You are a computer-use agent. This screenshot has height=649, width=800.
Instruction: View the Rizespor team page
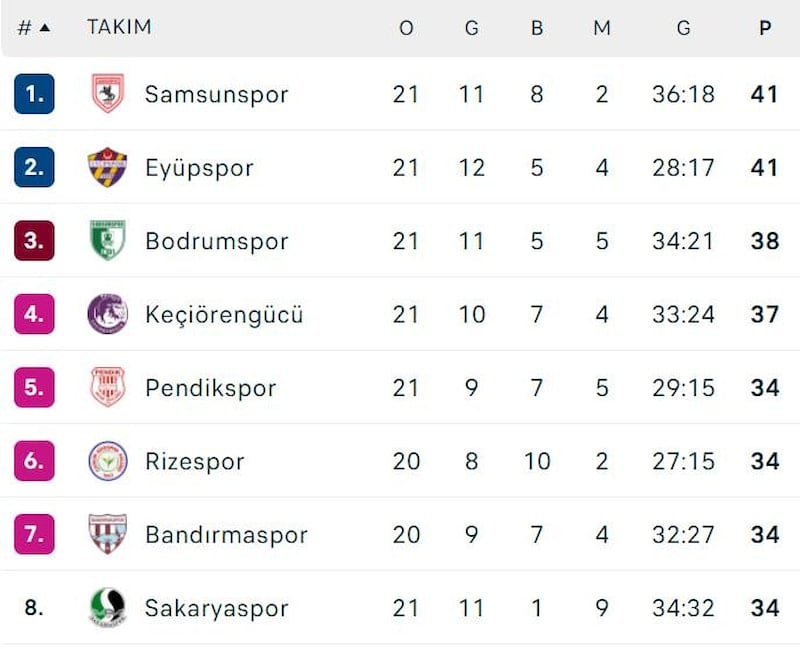pos(195,462)
